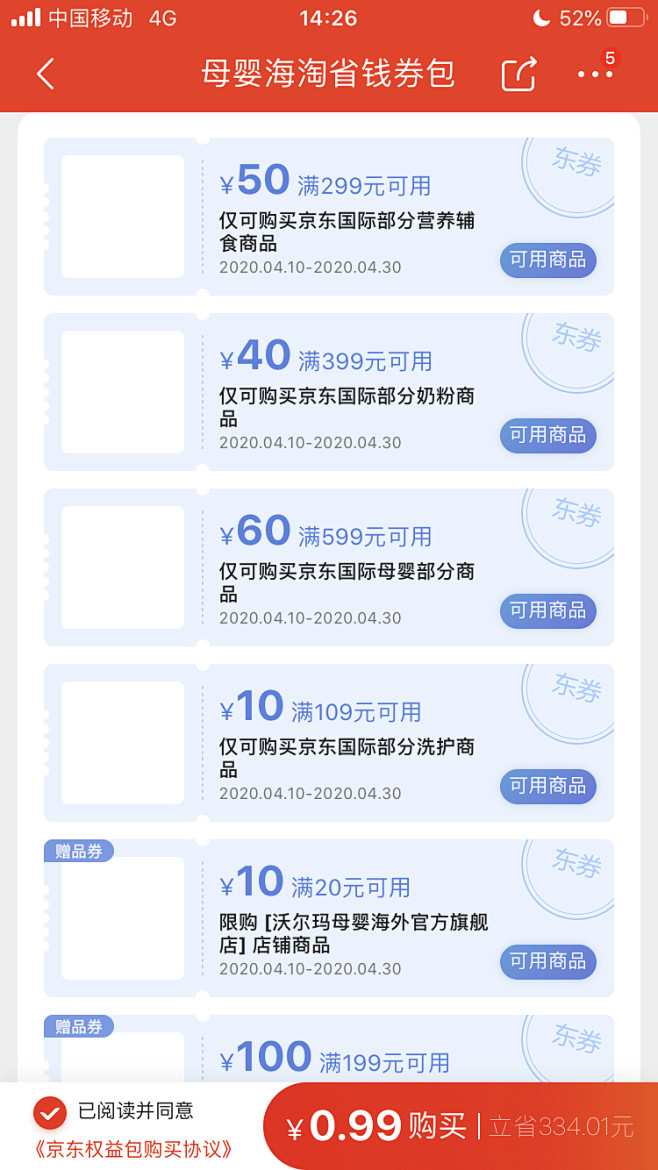
Task: View eligible products for ¥40 coupon
Action: pos(548,436)
